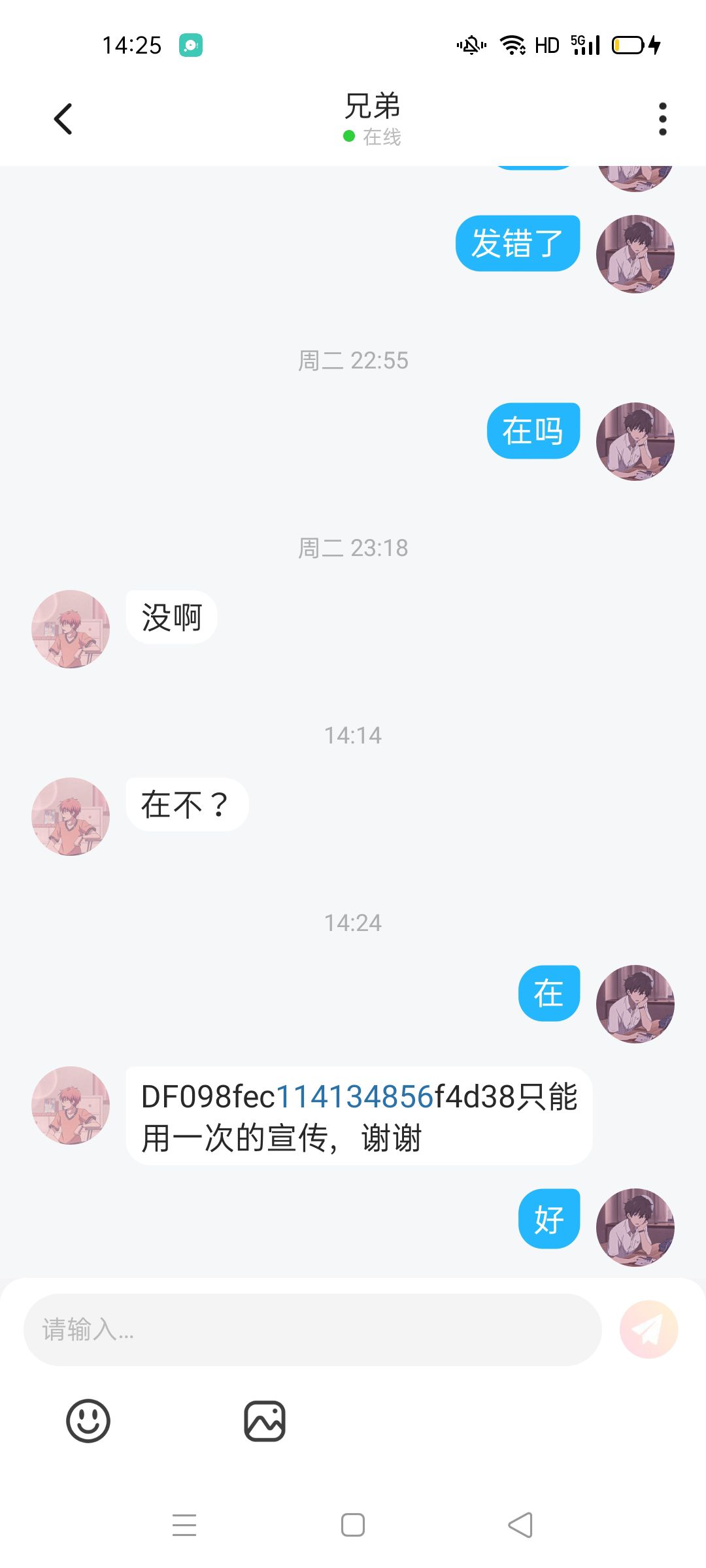View the contact's avatar beside 没啊
The image size is (706, 1568).
[x=71, y=629]
